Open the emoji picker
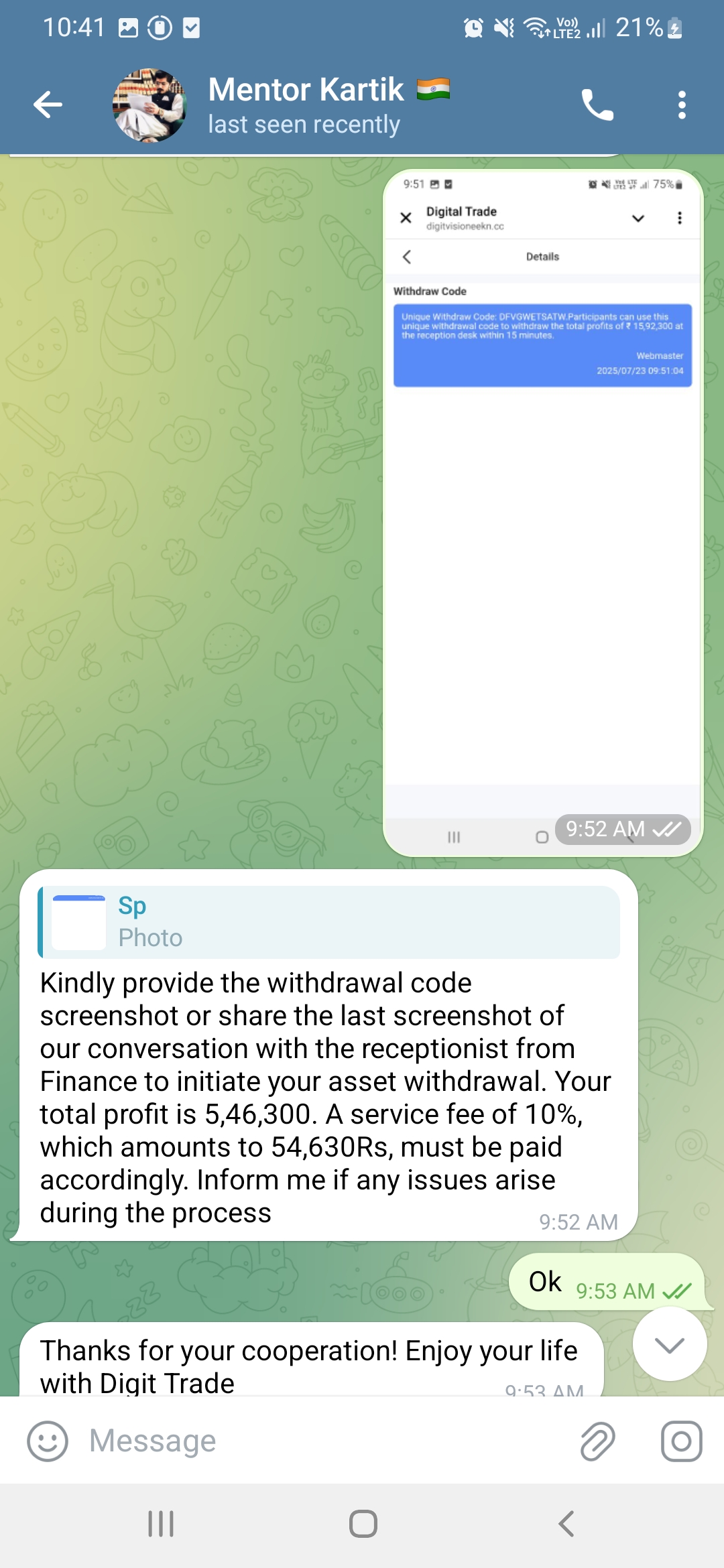 (x=48, y=1441)
